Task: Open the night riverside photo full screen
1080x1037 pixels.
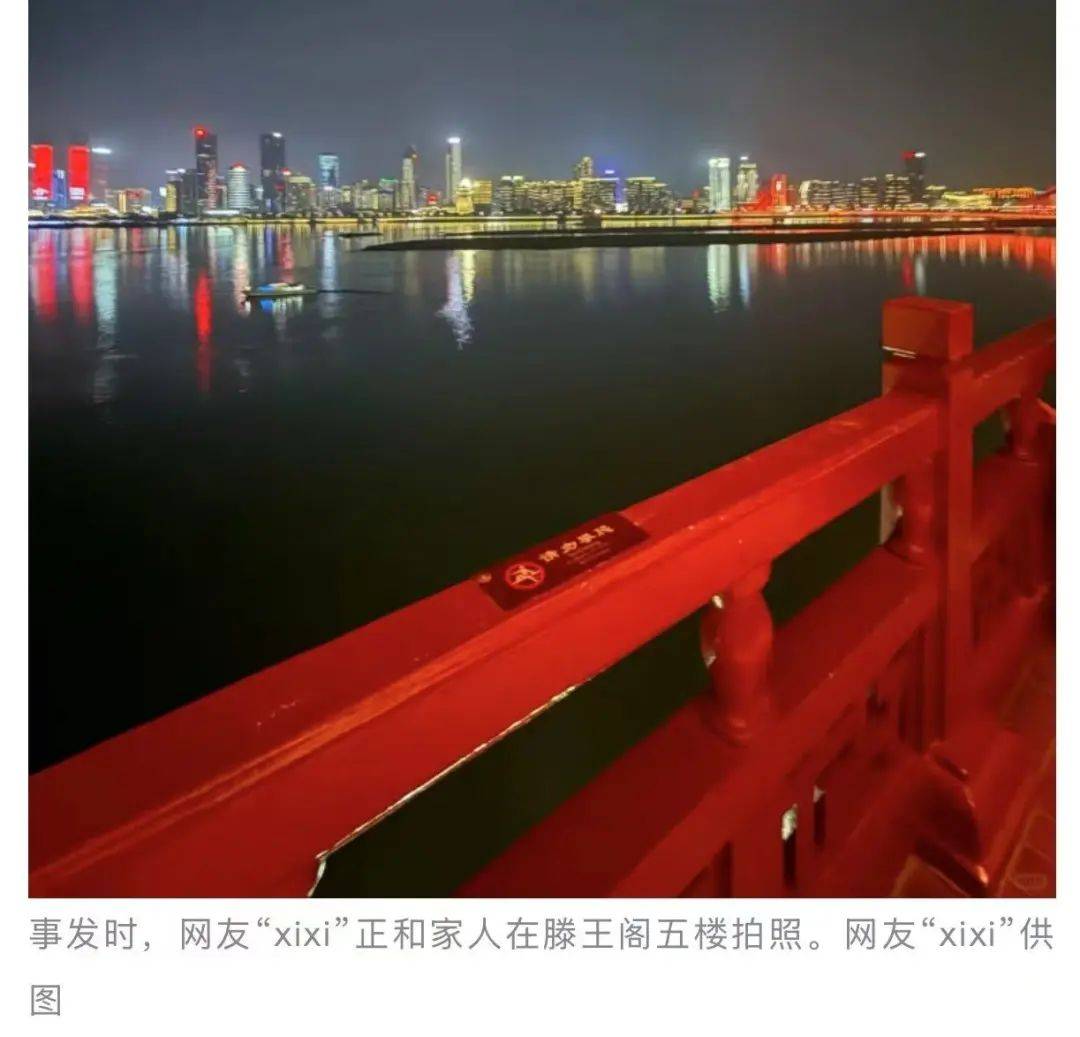Action: click(x=541, y=448)
